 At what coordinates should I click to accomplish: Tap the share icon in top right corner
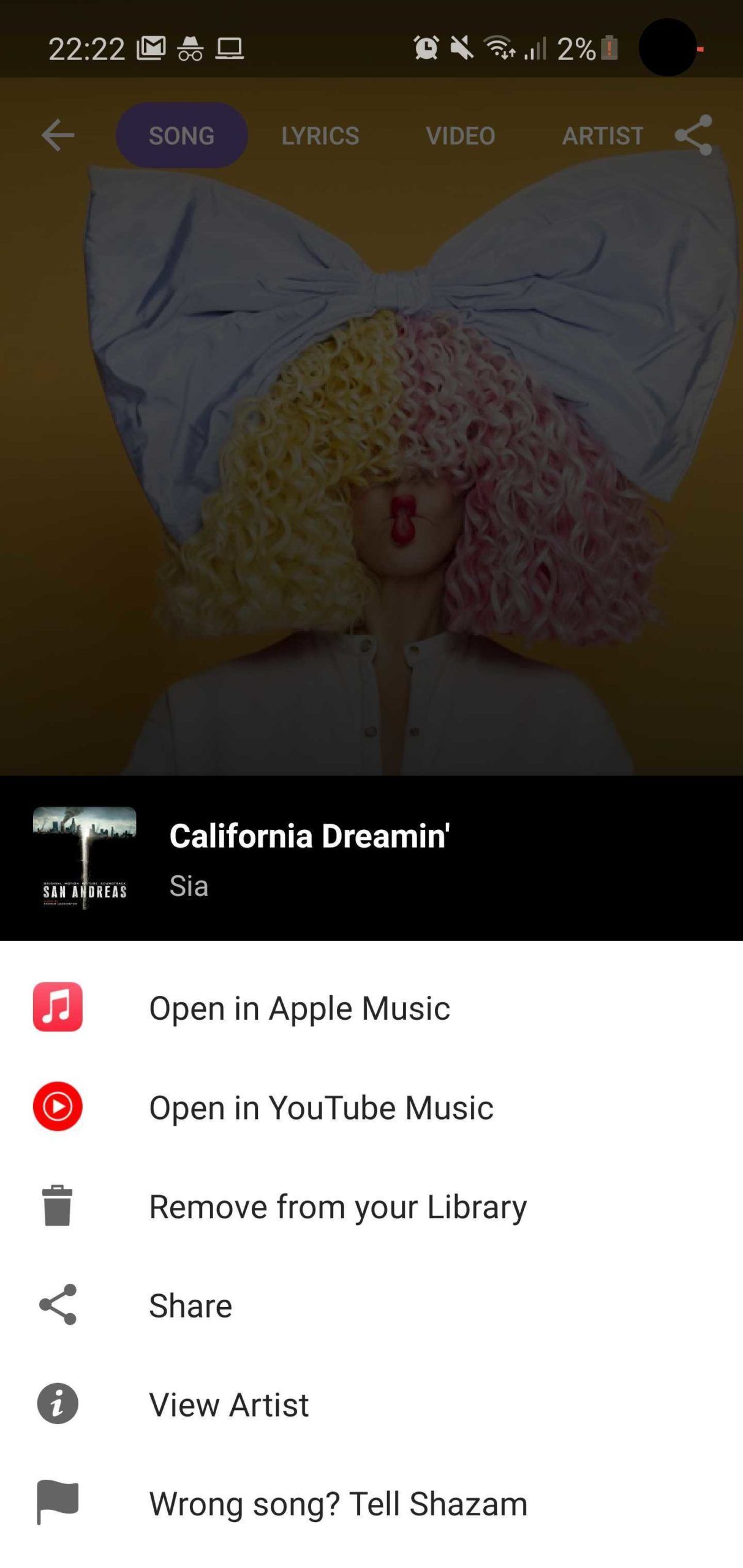[694, 136]
